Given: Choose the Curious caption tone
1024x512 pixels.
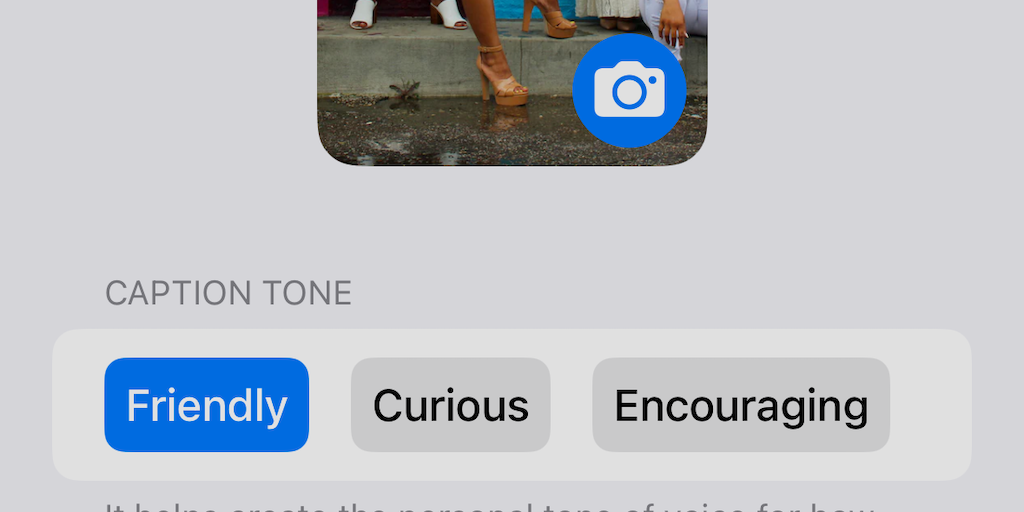Looking at the screenshot, I should tap(450, 405).
